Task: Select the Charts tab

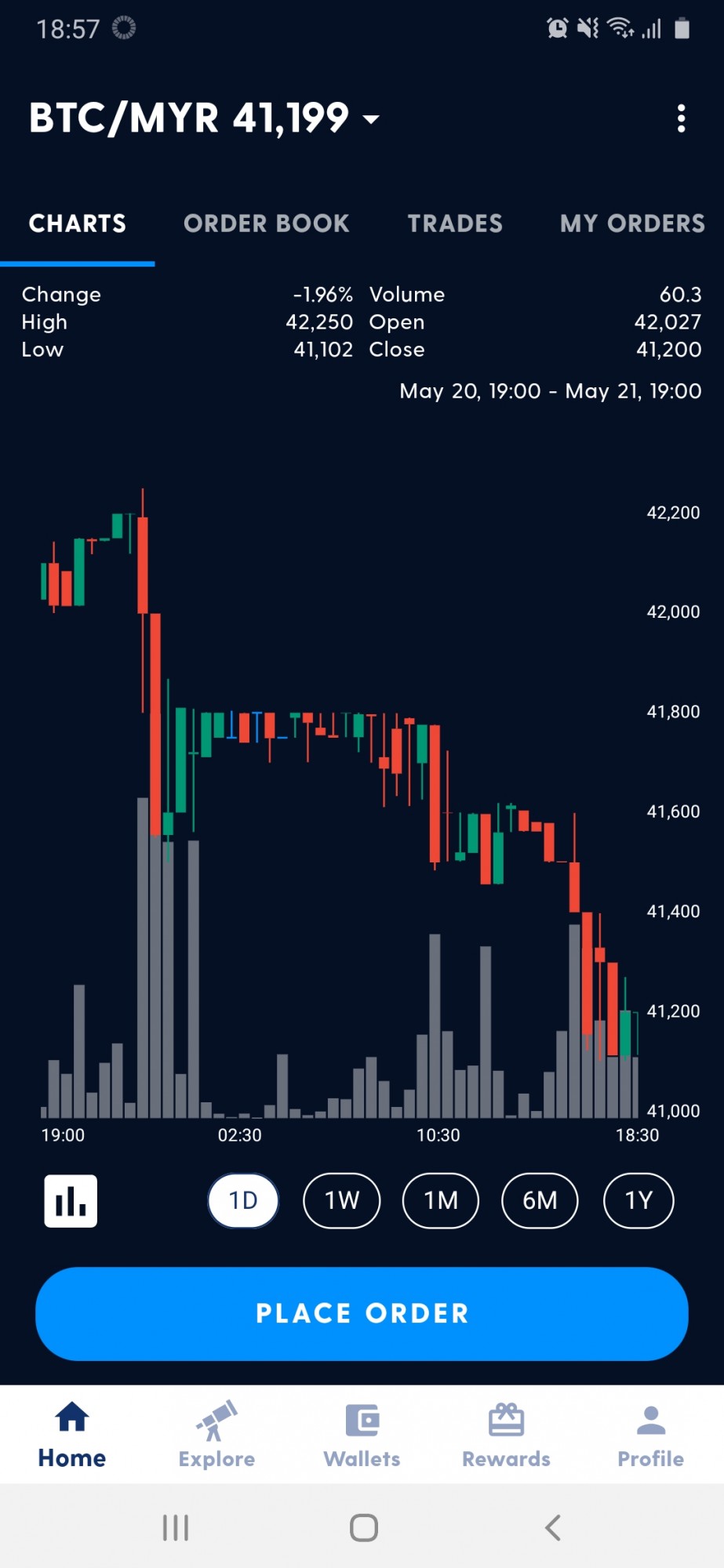Action: pyautogui.click(x=78, y=223)
